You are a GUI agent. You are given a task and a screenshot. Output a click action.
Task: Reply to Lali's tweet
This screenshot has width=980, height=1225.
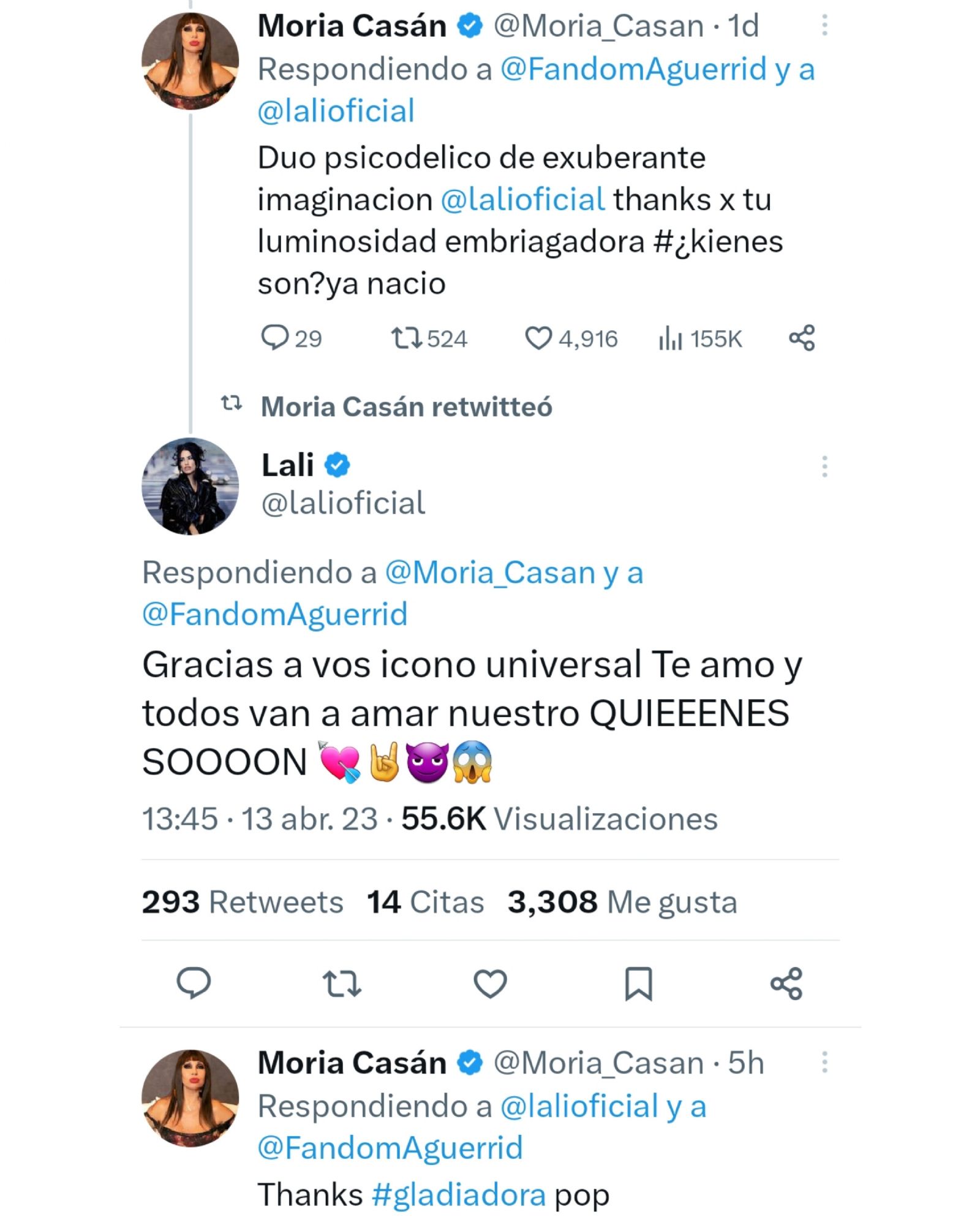tap(194, 983)
